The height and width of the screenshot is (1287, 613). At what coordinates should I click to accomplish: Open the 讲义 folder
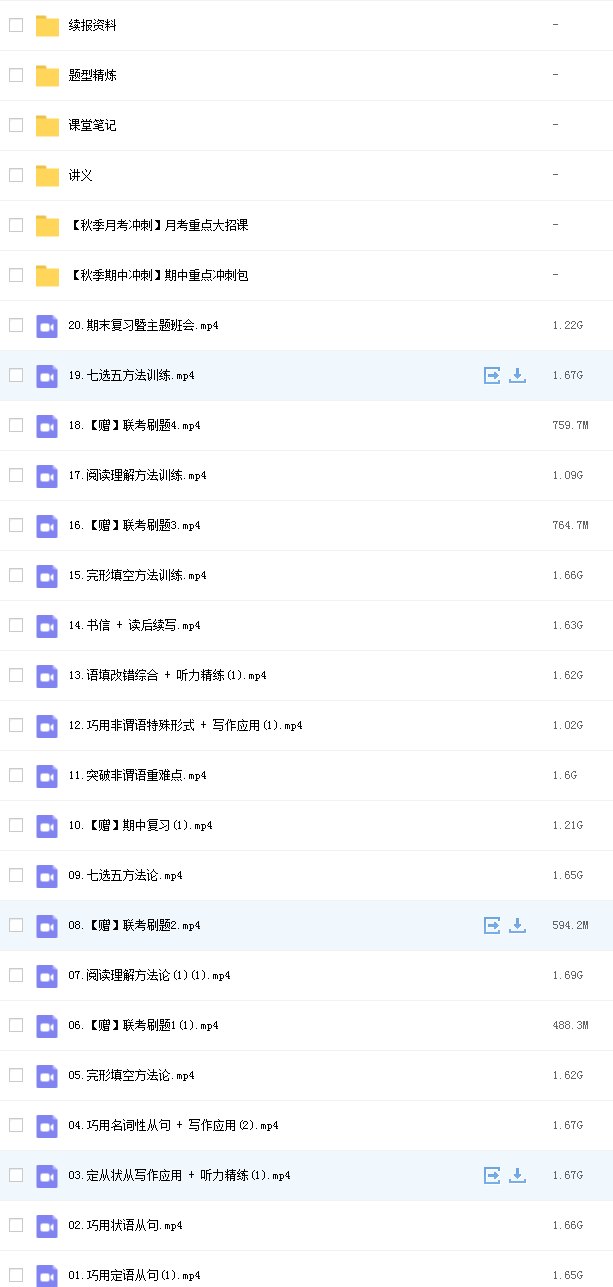[80, 175]
